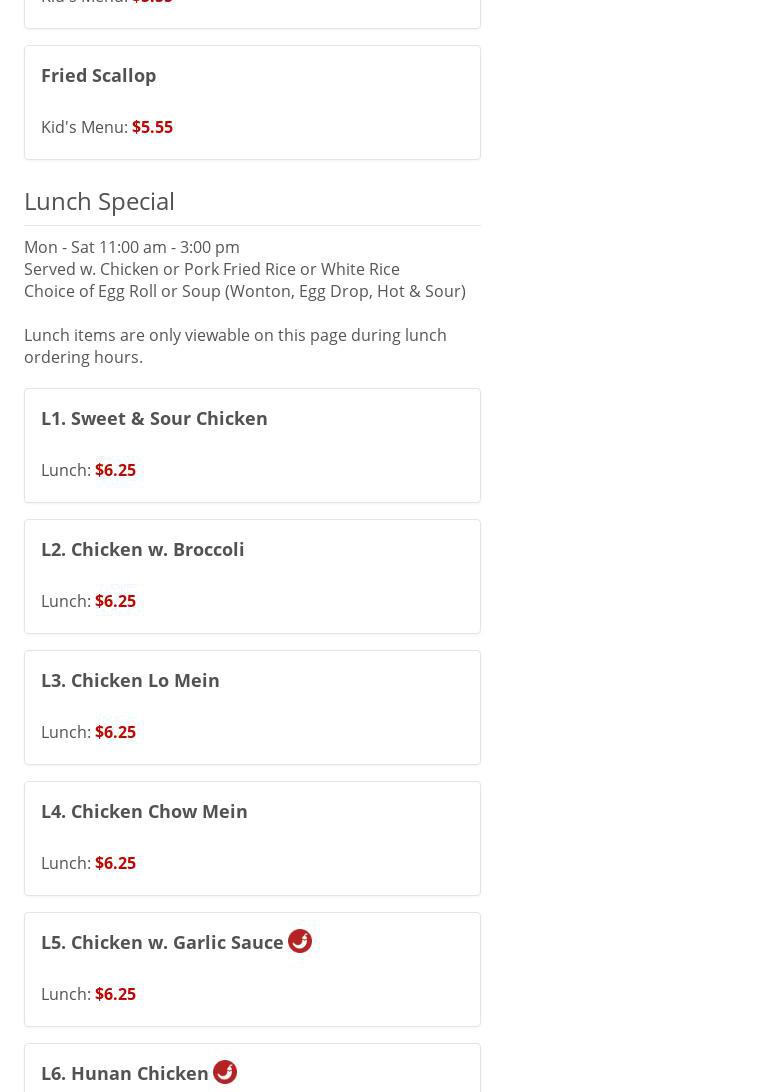Viewport: 770px width, 1092px height.
Task: Open the Fried Scallop kid's menu item
Action: pyautogui.click(x=98, y=76)
